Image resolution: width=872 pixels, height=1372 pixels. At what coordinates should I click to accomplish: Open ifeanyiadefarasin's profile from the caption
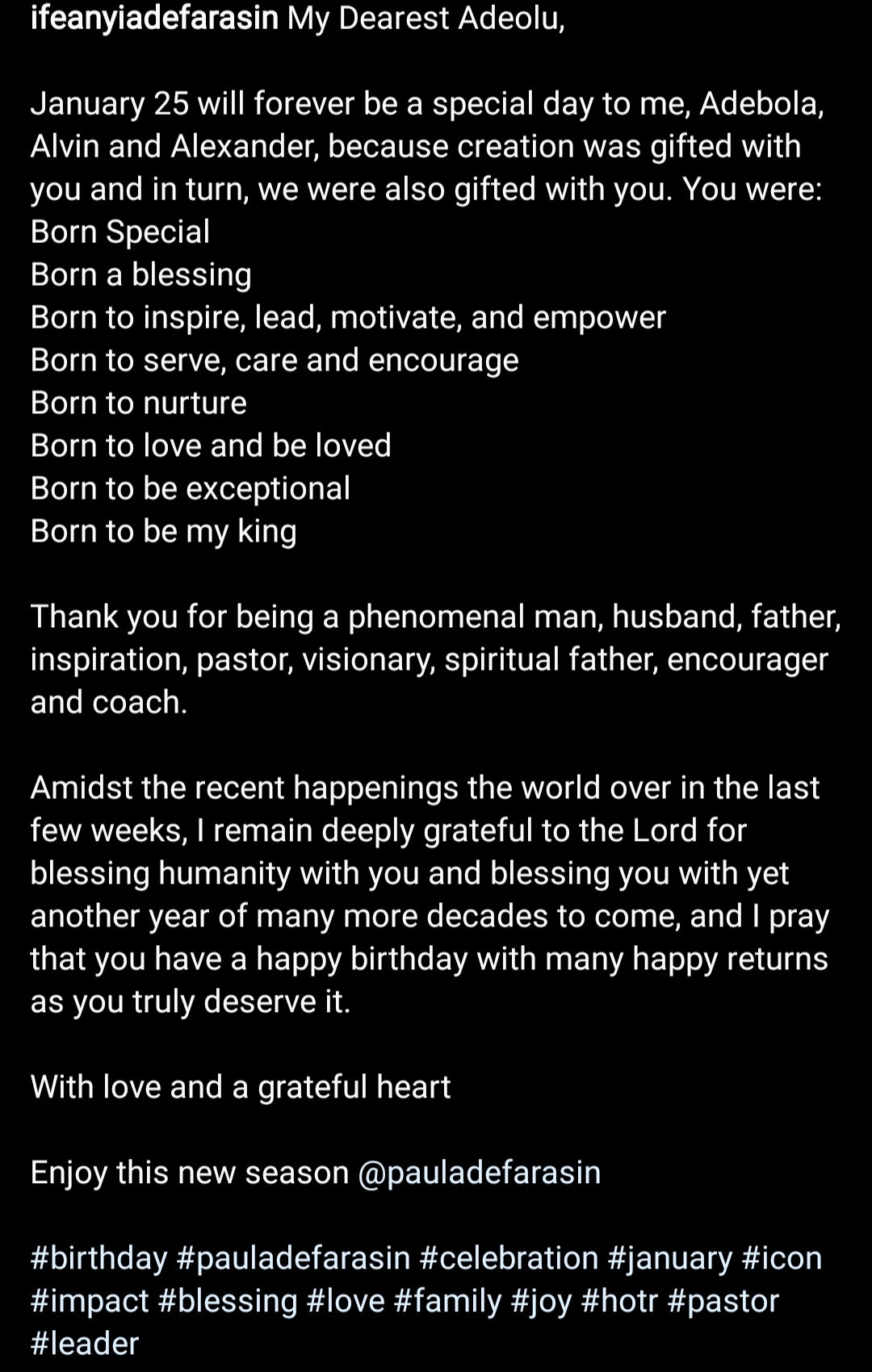(x=154, y=19)
